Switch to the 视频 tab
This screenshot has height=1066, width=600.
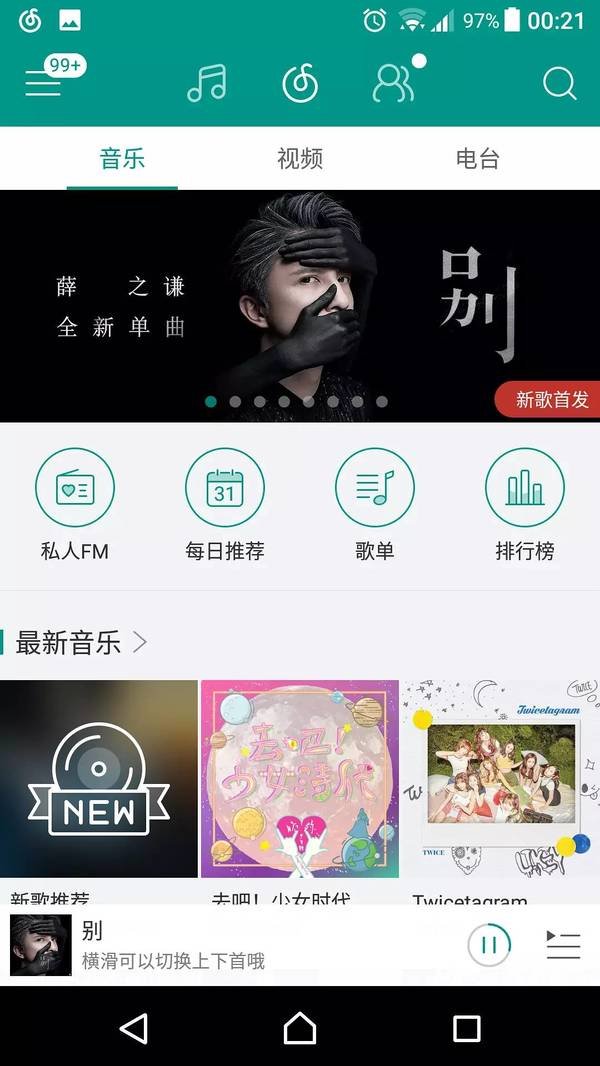300,159
